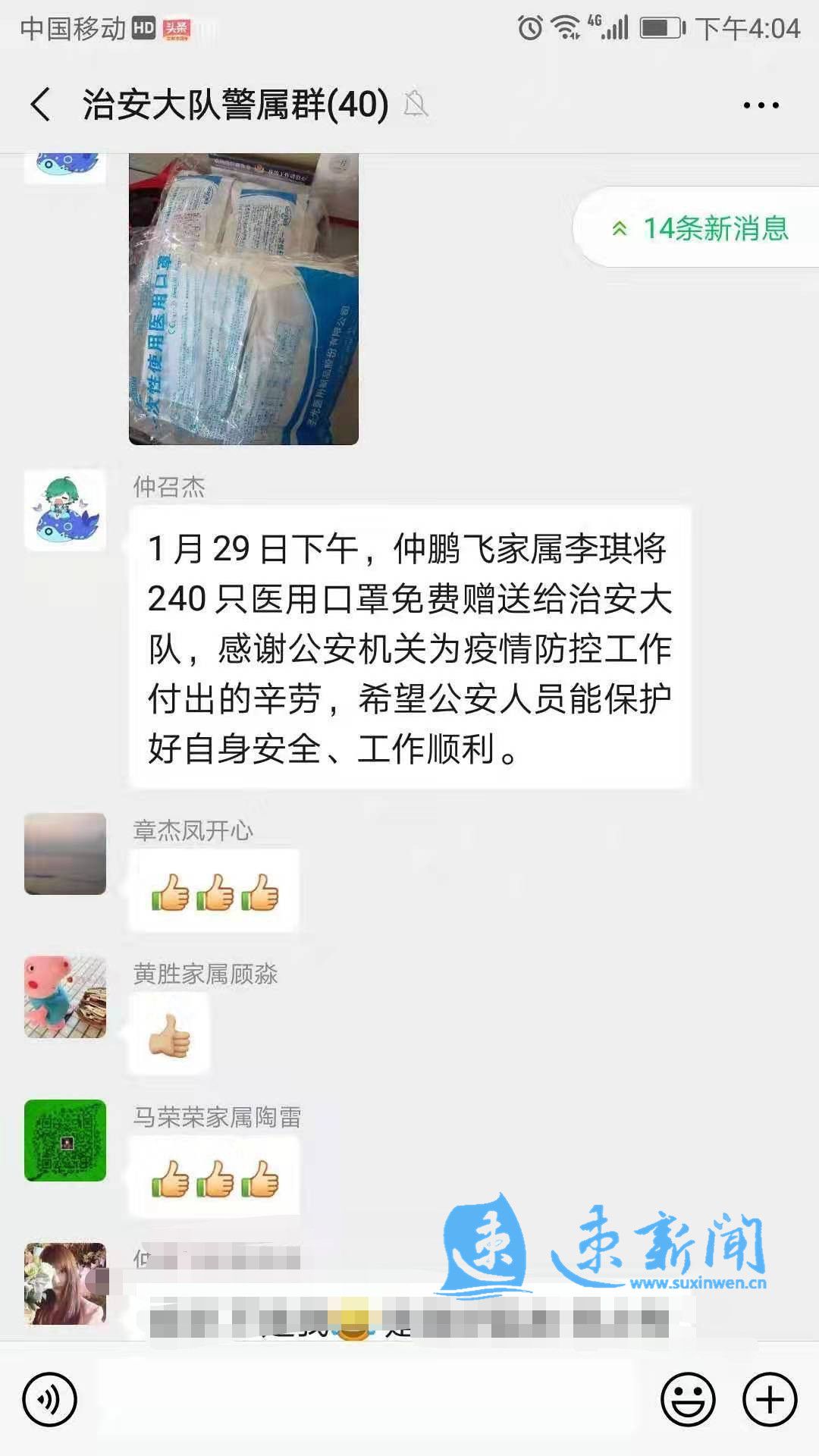Screen dimensions: 819x1456
Task: Tap the message text input field
Action: tap(368, 1399)
